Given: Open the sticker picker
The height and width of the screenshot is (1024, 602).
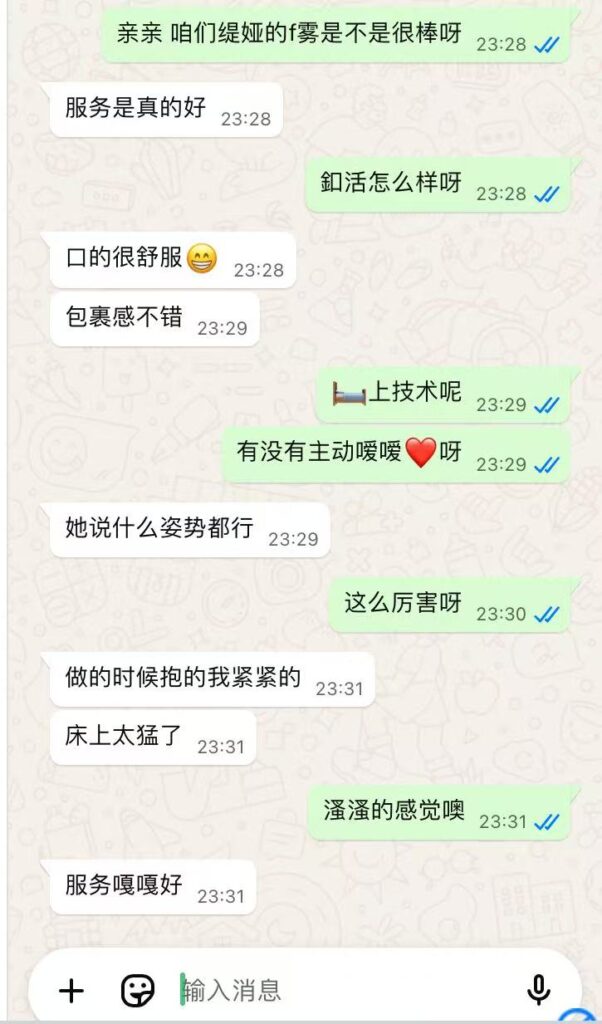Looking at the screenshot, I should click(137, 991).
